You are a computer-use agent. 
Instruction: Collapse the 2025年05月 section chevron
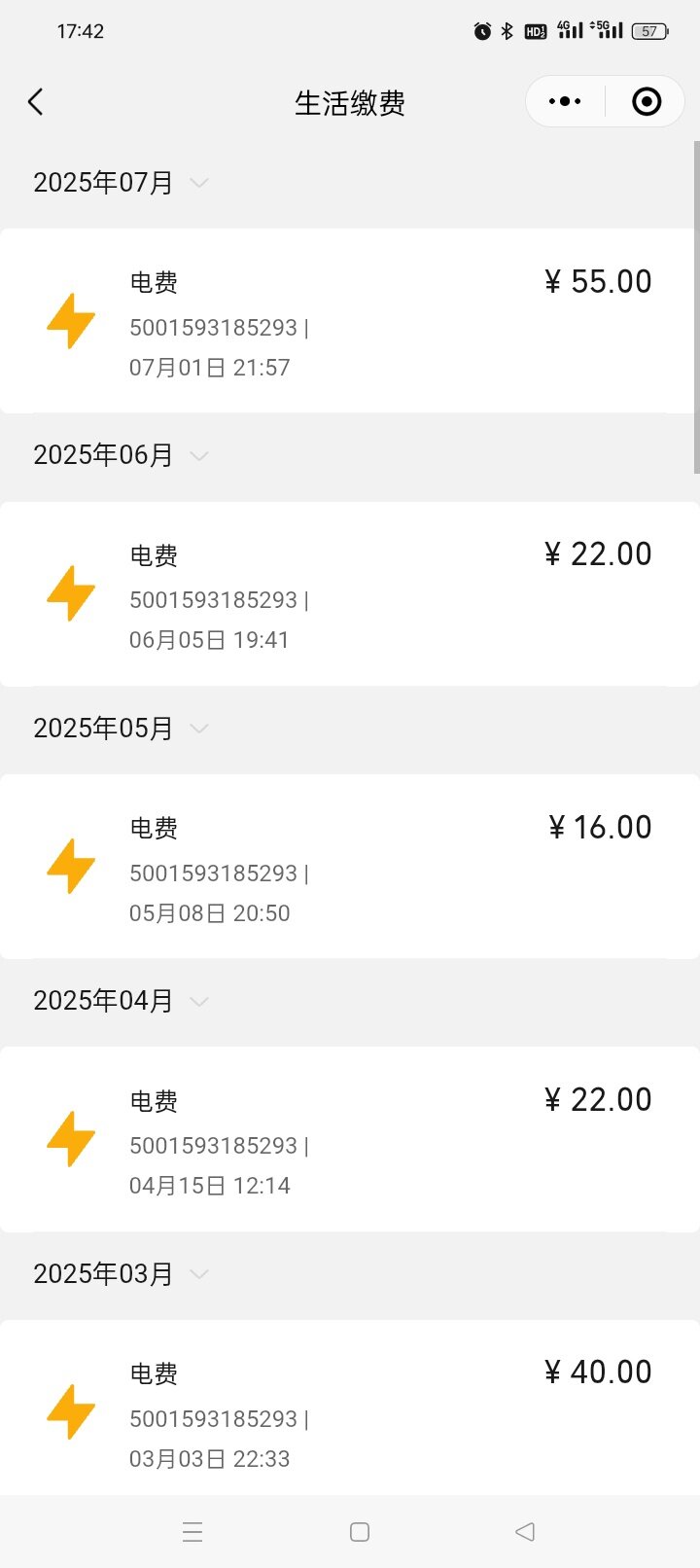click(199, 728)
